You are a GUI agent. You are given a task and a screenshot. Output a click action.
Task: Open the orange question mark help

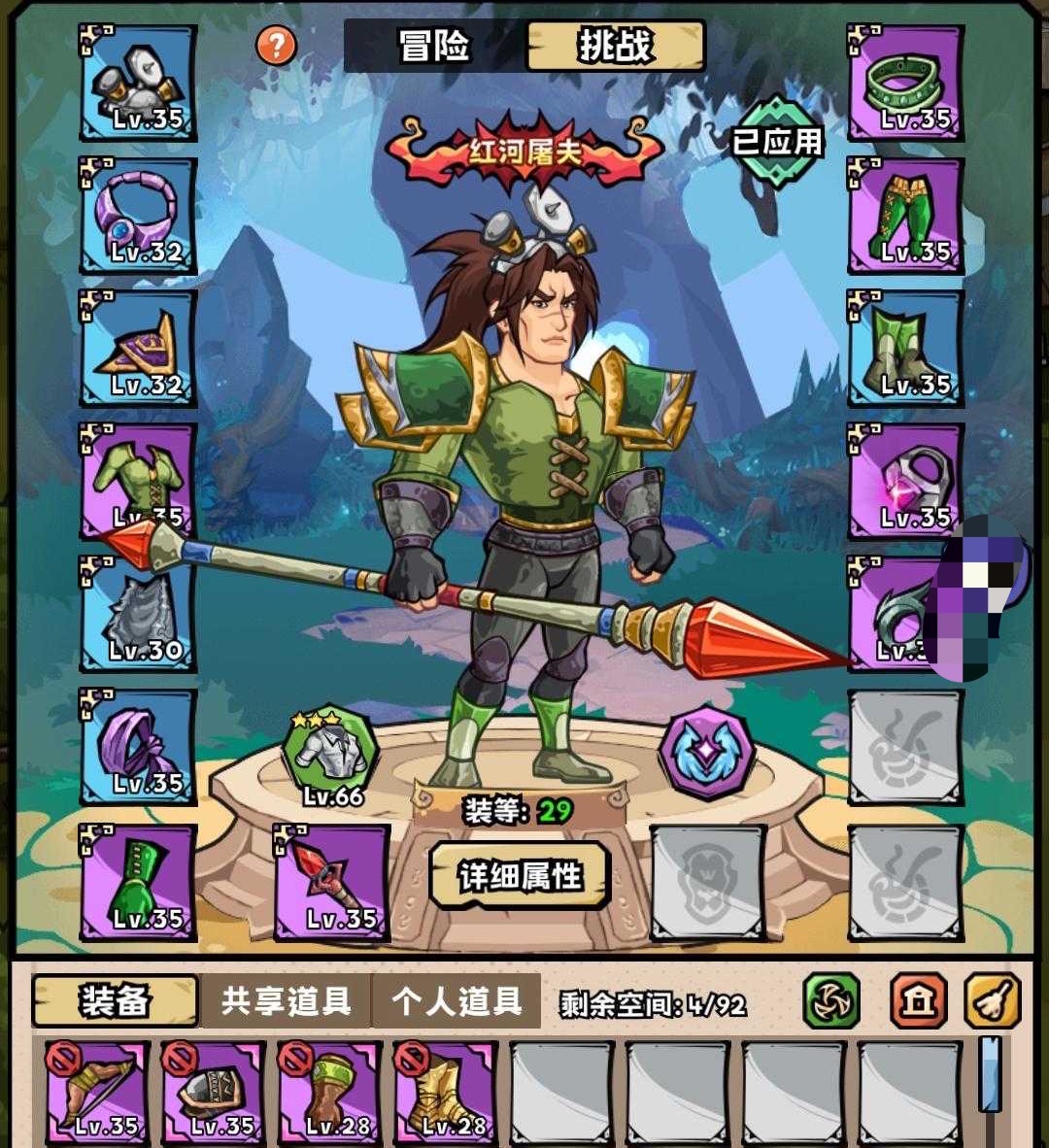point(276,45)
